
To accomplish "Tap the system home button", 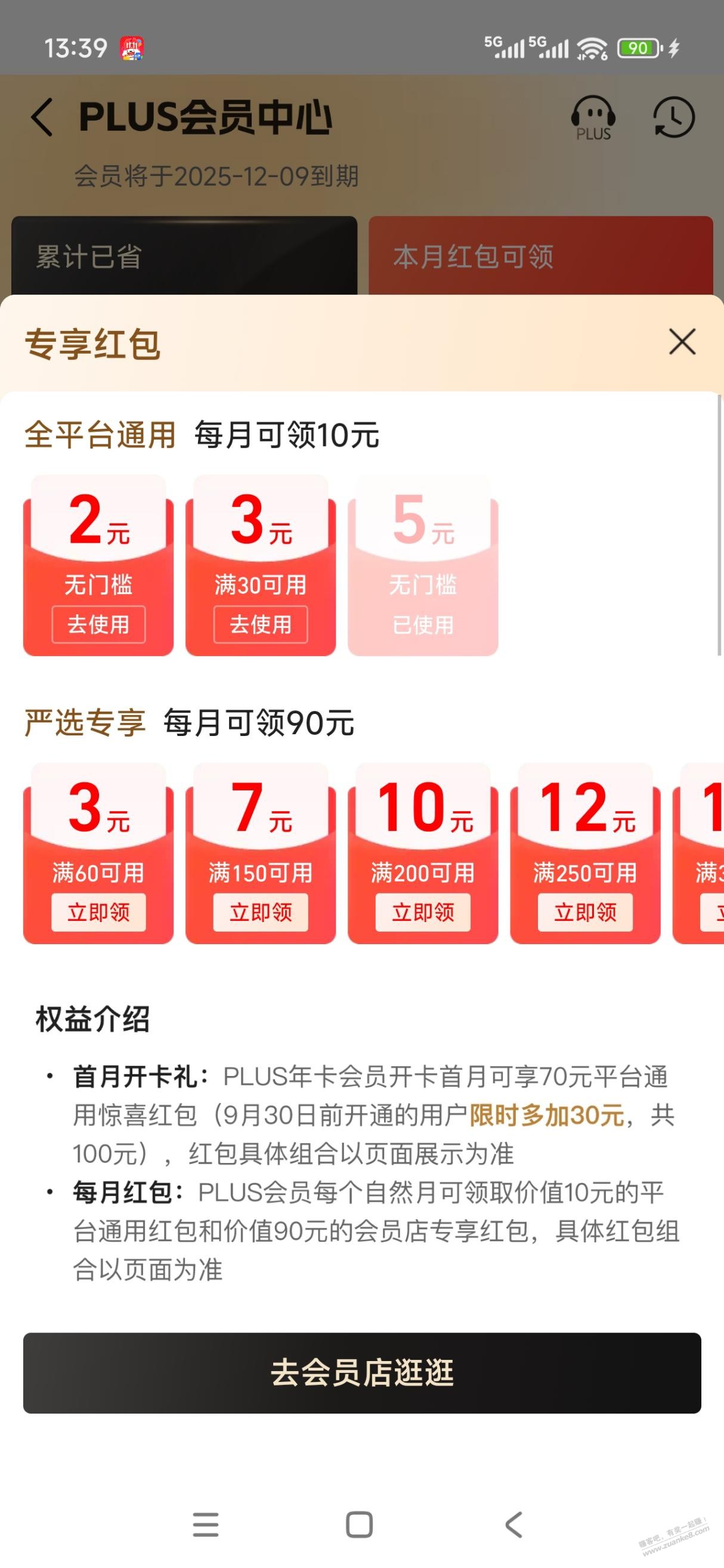I will (360, 1525).
